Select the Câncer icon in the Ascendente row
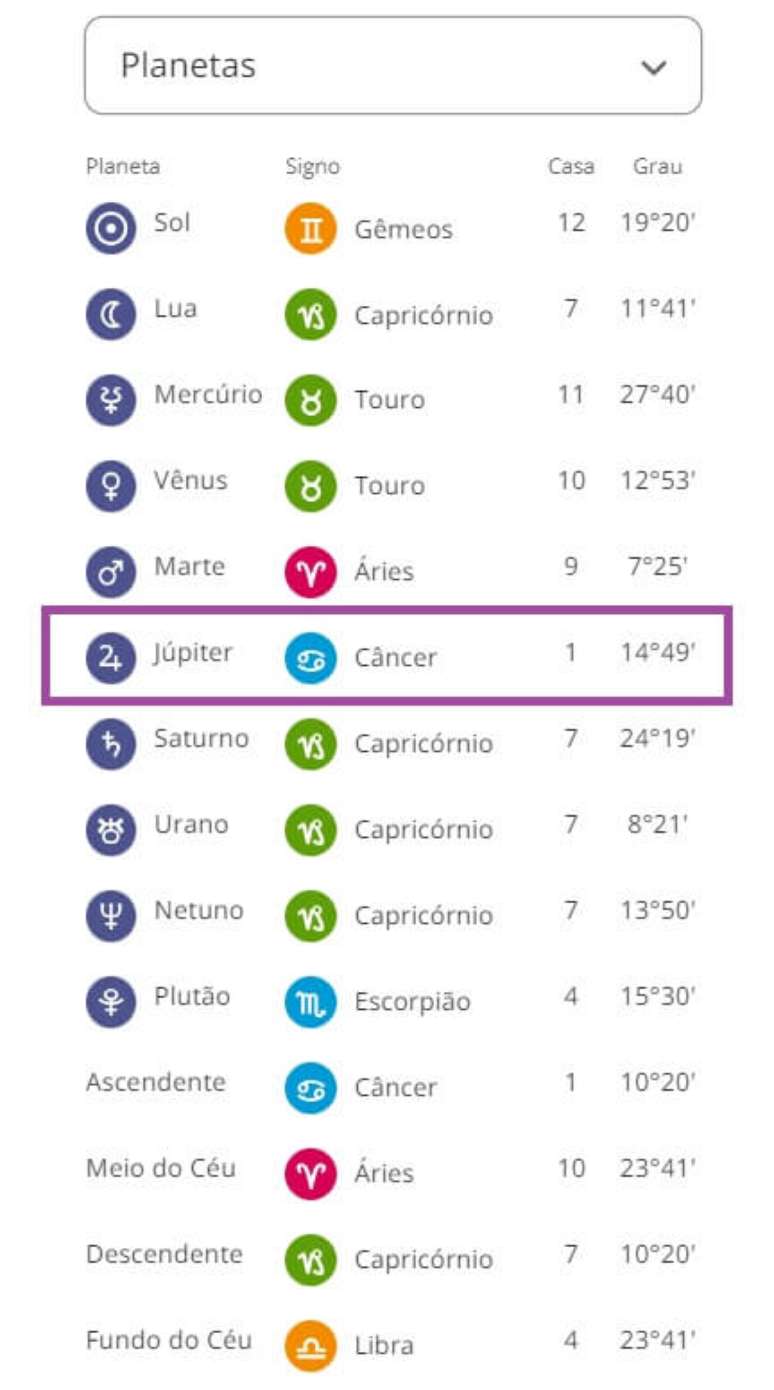 coord(310,1084)
